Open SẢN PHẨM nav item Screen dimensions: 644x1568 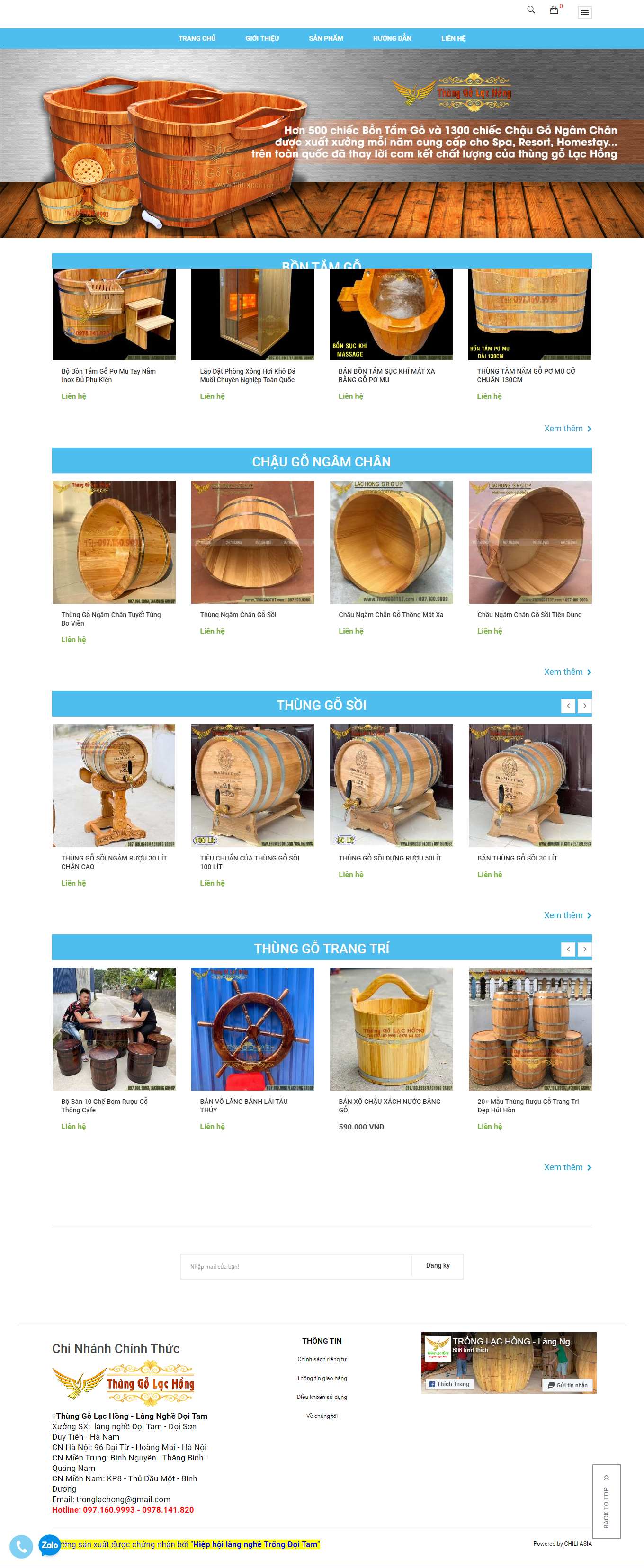coord(326,38)
